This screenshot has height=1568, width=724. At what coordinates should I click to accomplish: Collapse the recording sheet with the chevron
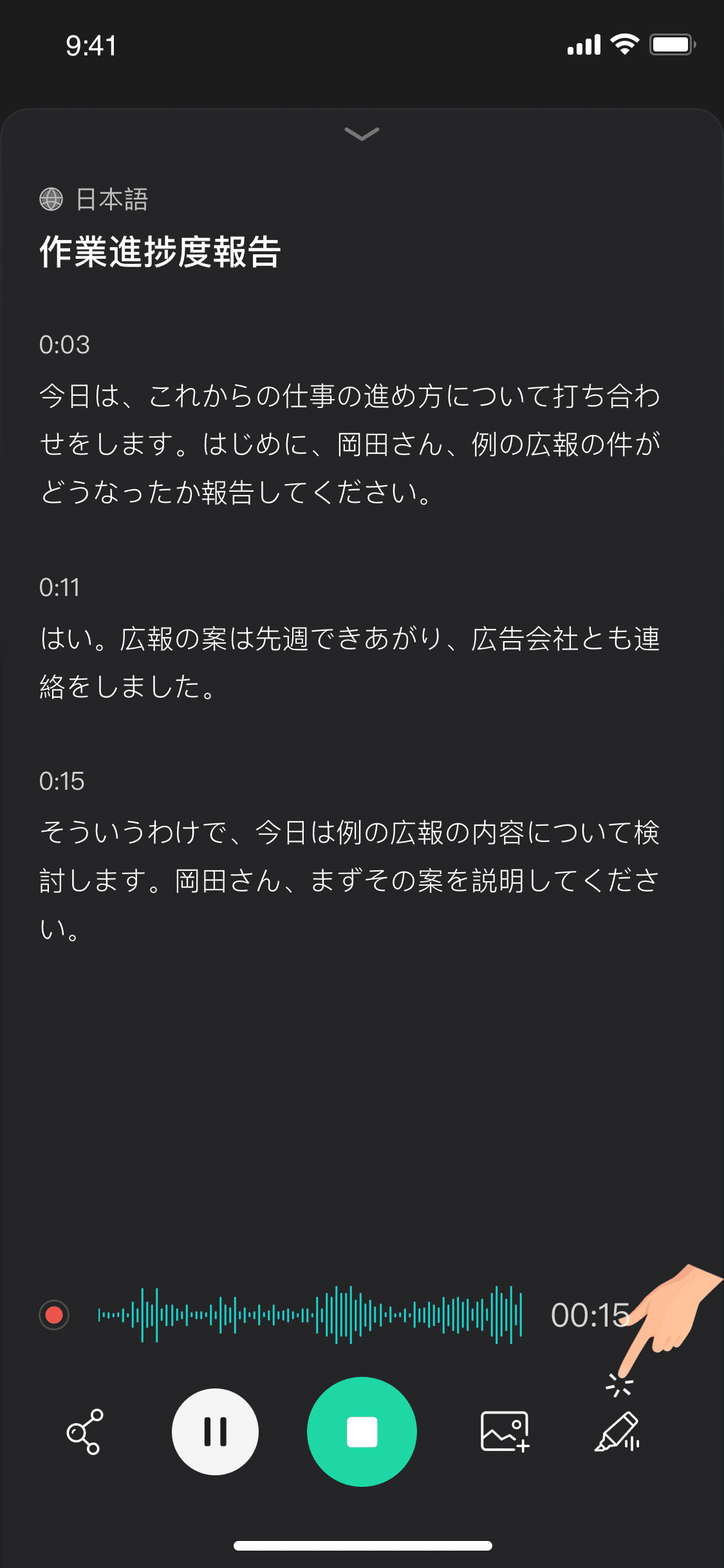[x=362, y=133]
